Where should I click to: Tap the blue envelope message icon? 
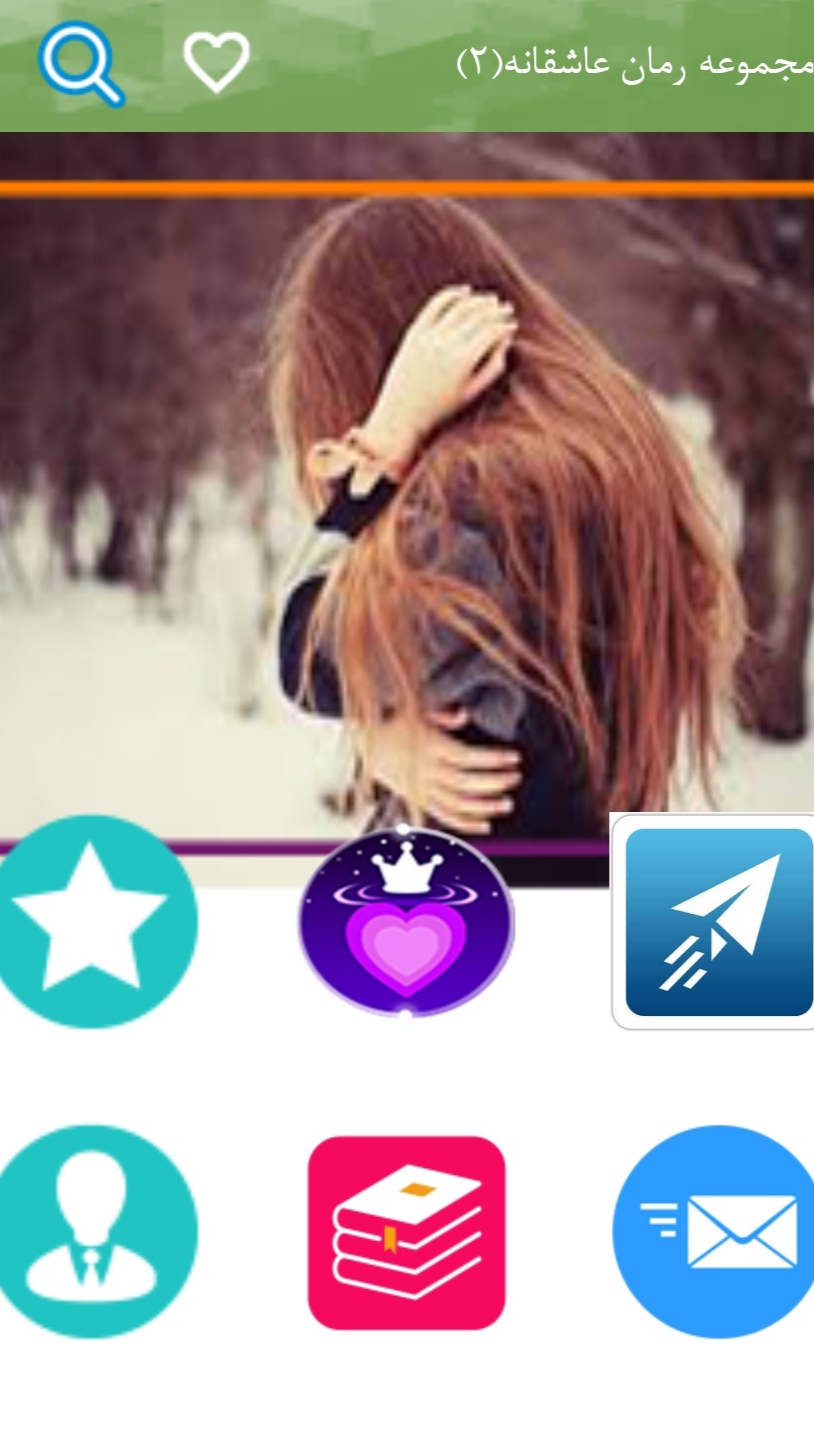tap(716, 1232)
